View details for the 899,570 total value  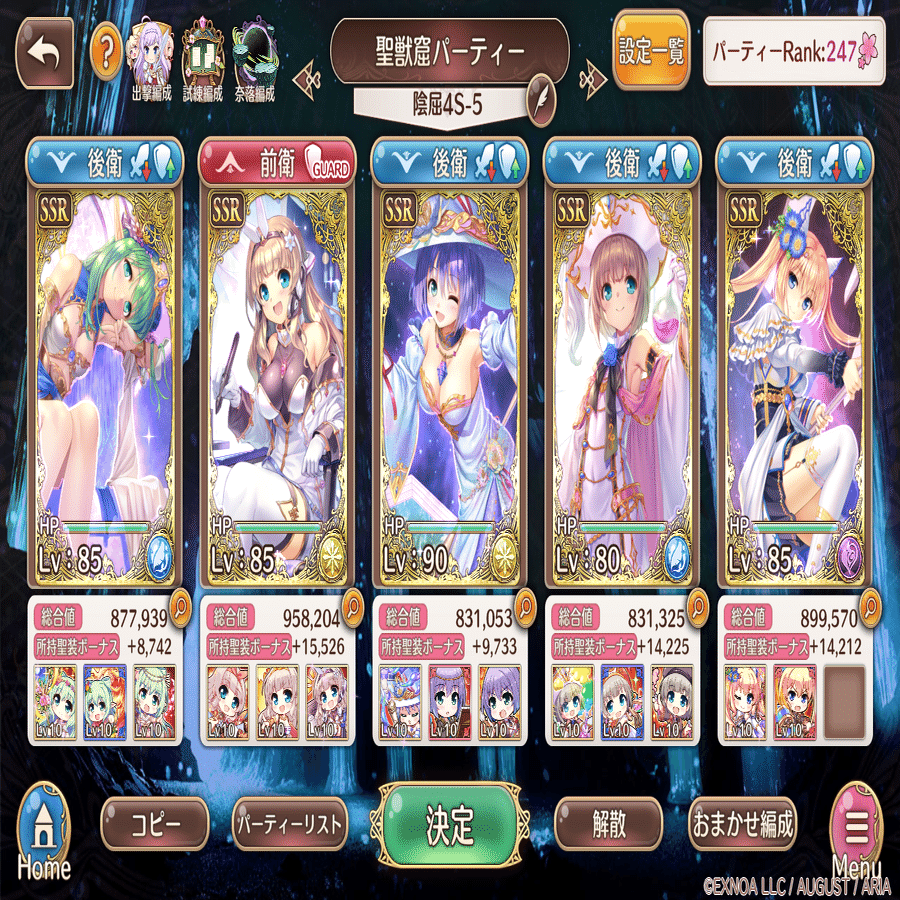point(869,604)
